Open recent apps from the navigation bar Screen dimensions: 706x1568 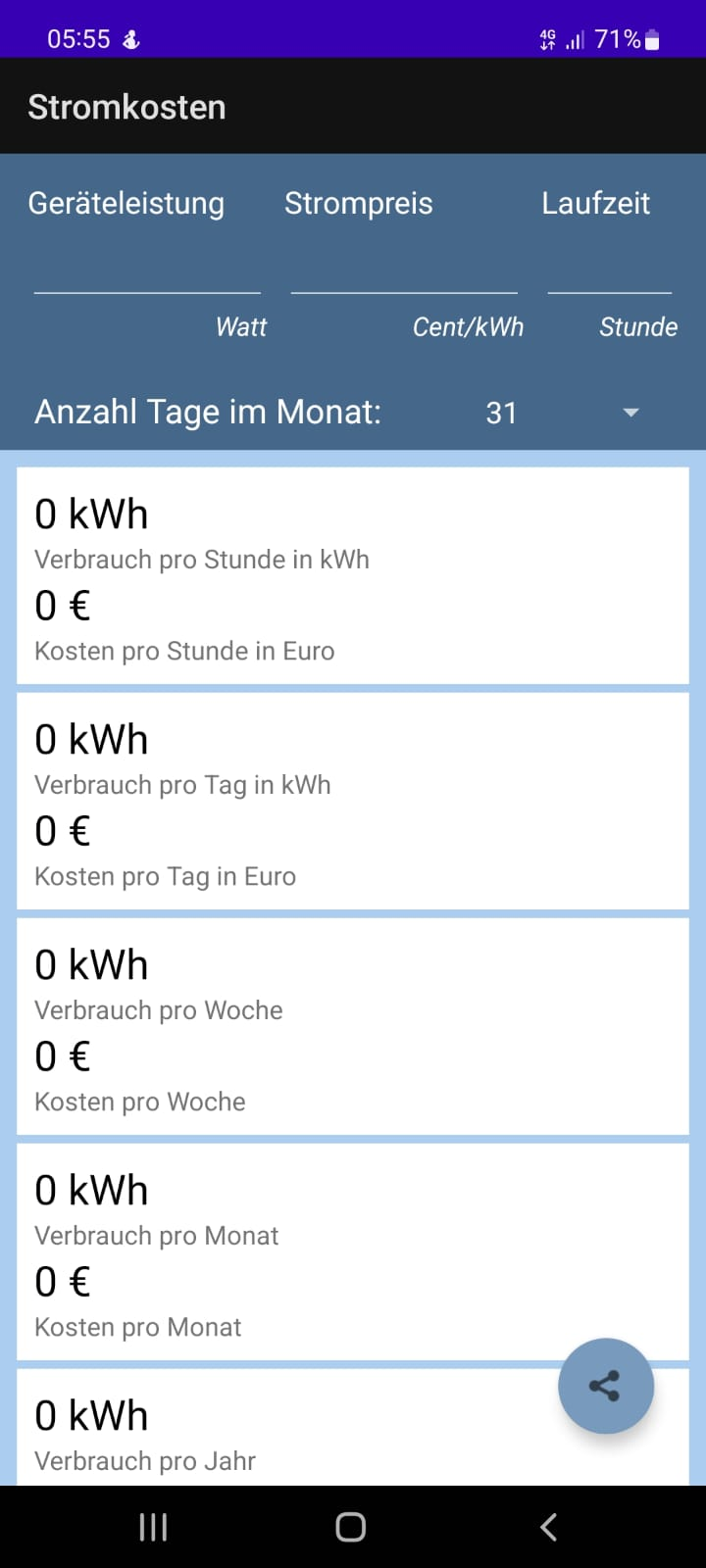153,1527
